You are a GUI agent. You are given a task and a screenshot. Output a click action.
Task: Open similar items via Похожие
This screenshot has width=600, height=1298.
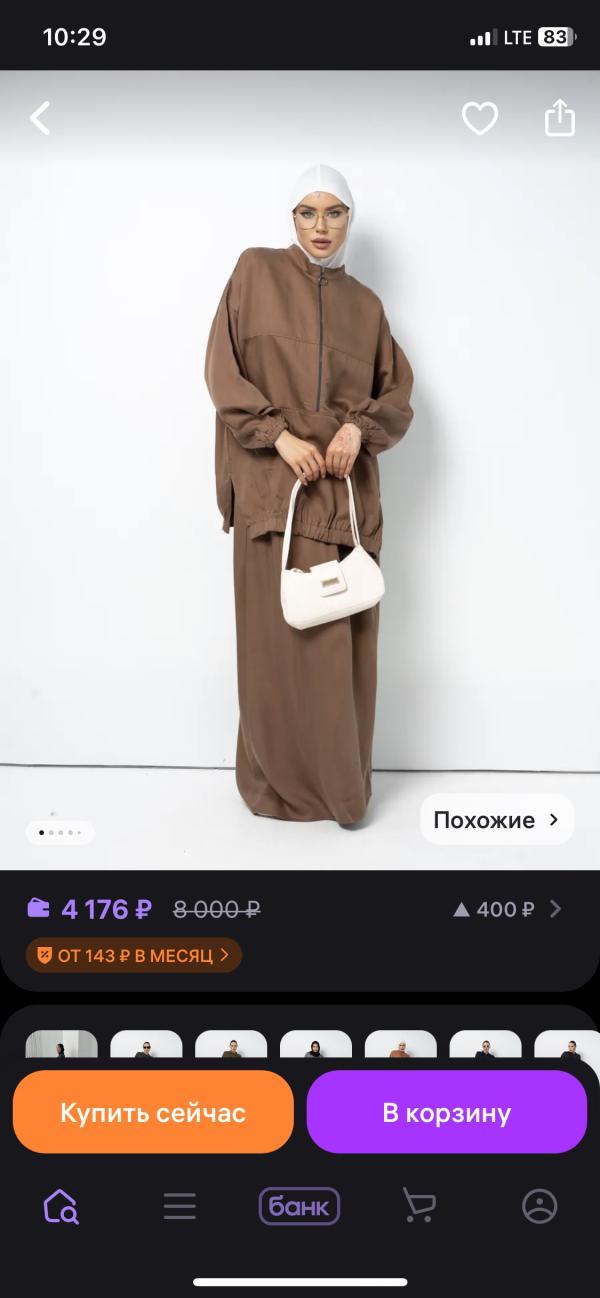click(497, 820)
